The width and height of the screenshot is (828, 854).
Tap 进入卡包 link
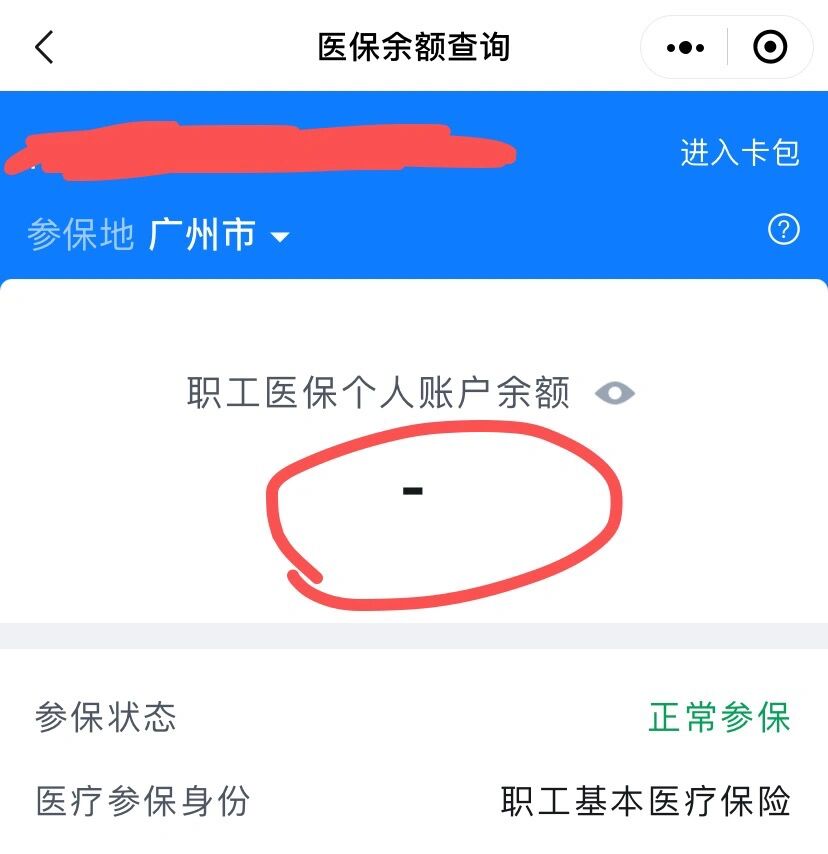740,153
